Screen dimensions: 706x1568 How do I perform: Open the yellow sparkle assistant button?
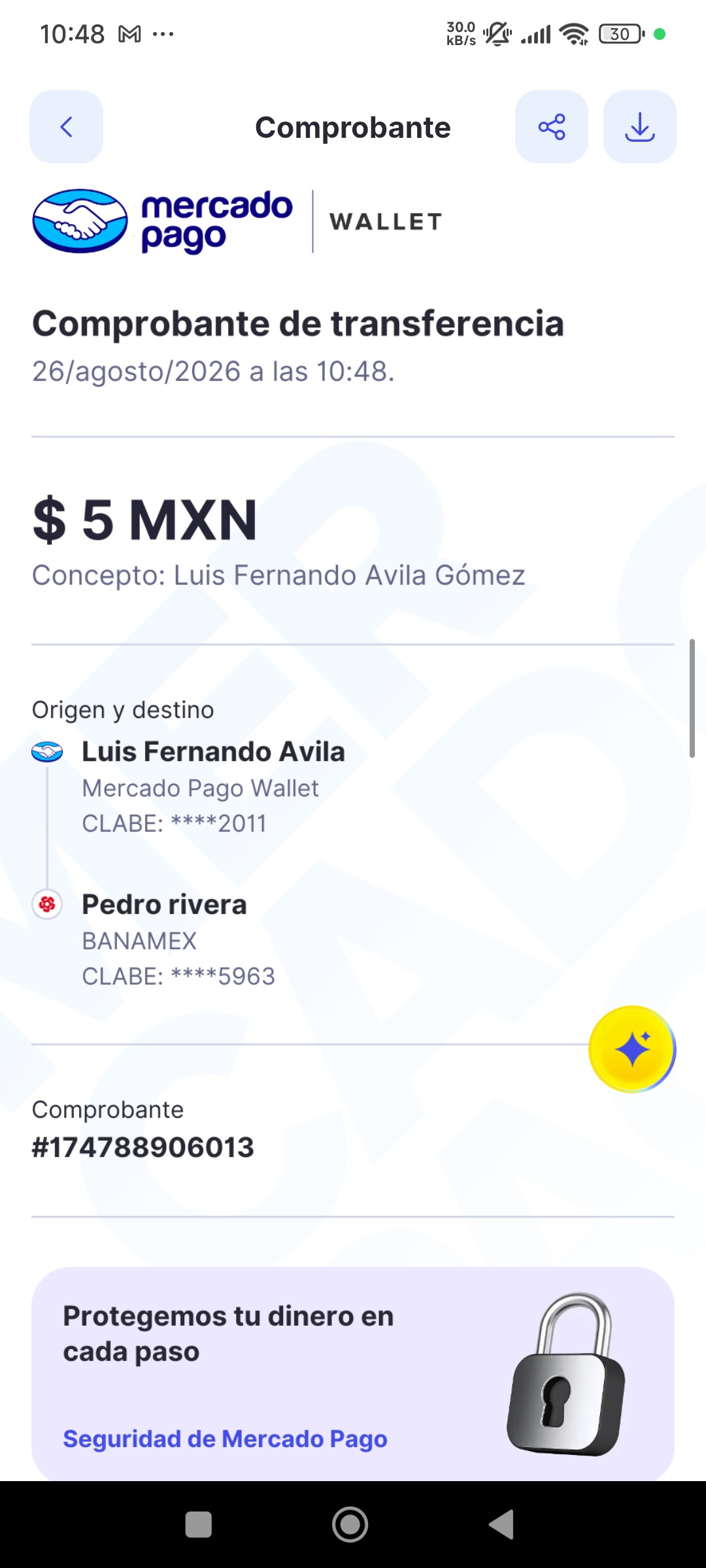point(632,1049)
